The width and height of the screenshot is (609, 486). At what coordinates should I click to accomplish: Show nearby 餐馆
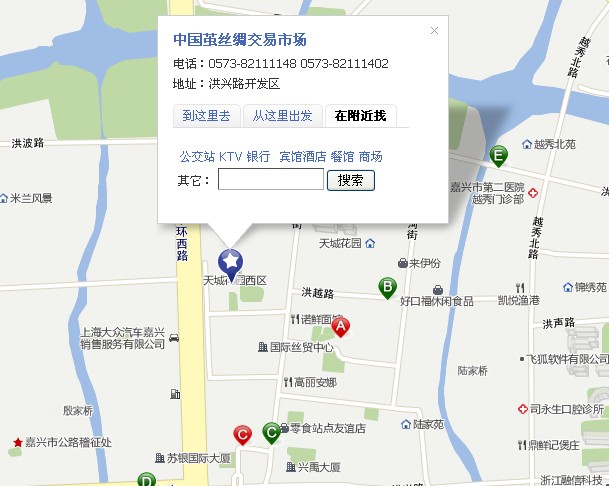343,157
